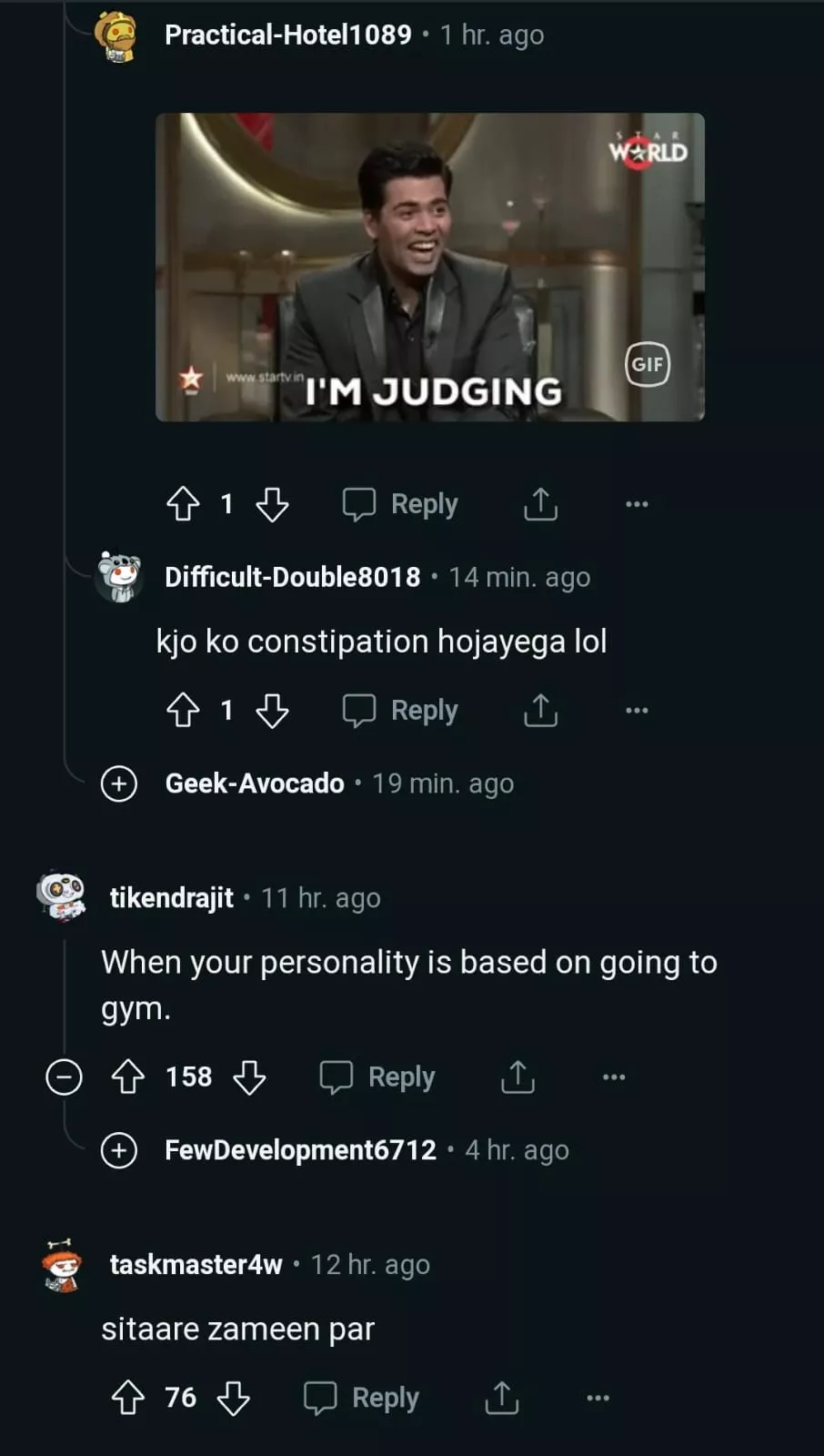Screen dimensions: 824x1456
Task: Open the I'M JUDGING GIF in Practical-Hotel1089's comment
Action: click(429, 267)
